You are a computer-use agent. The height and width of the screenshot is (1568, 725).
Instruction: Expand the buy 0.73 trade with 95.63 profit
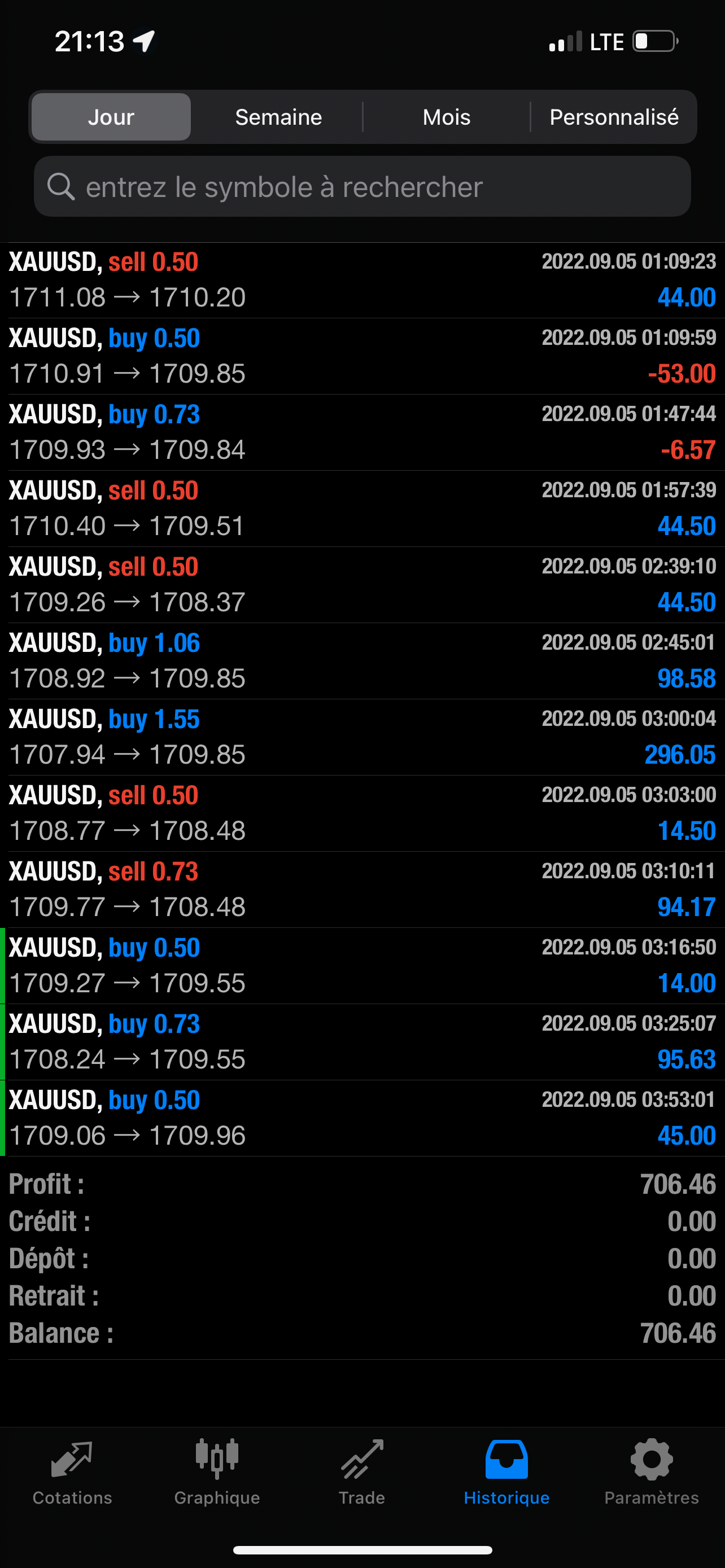pyautogui.click(x=362, y=1042)
